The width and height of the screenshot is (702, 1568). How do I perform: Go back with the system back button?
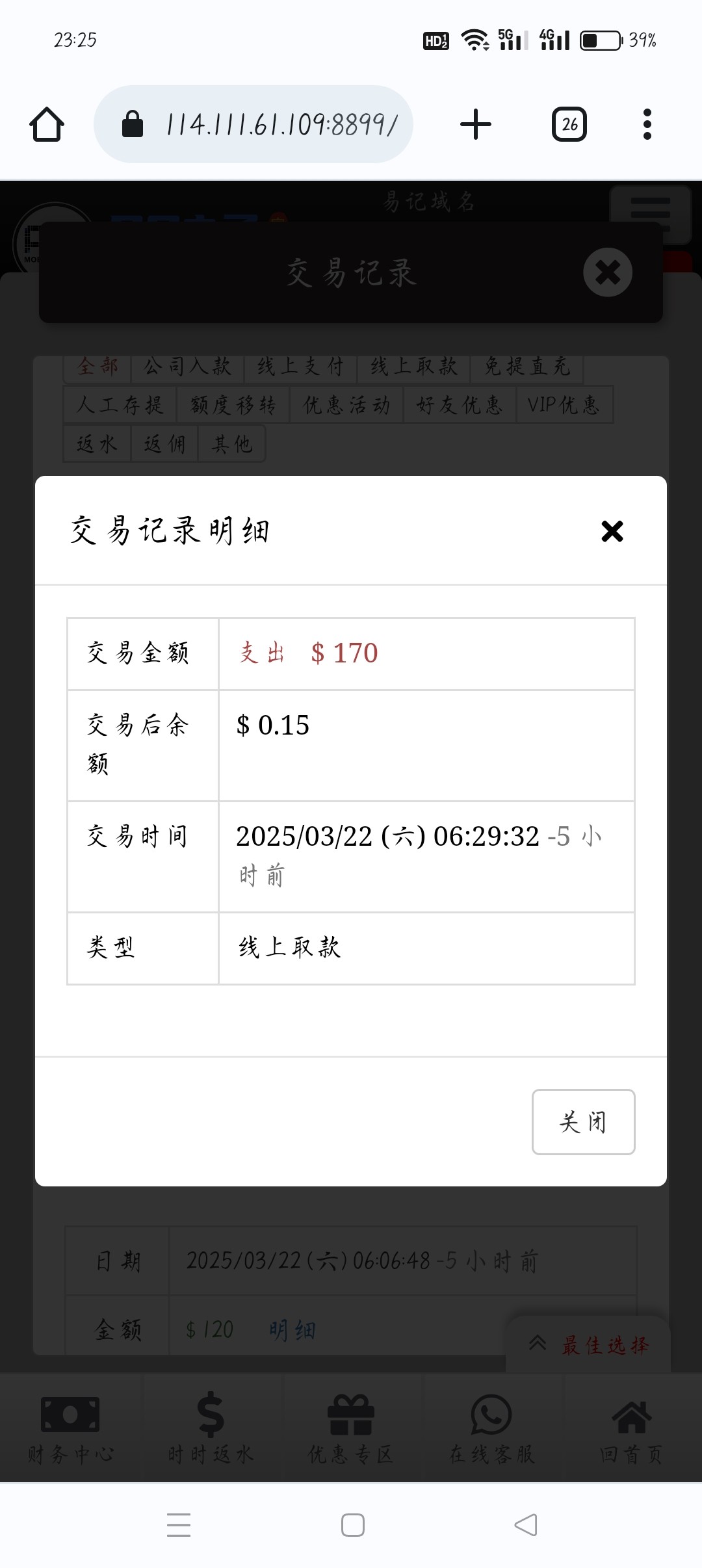pos(525,1525)
